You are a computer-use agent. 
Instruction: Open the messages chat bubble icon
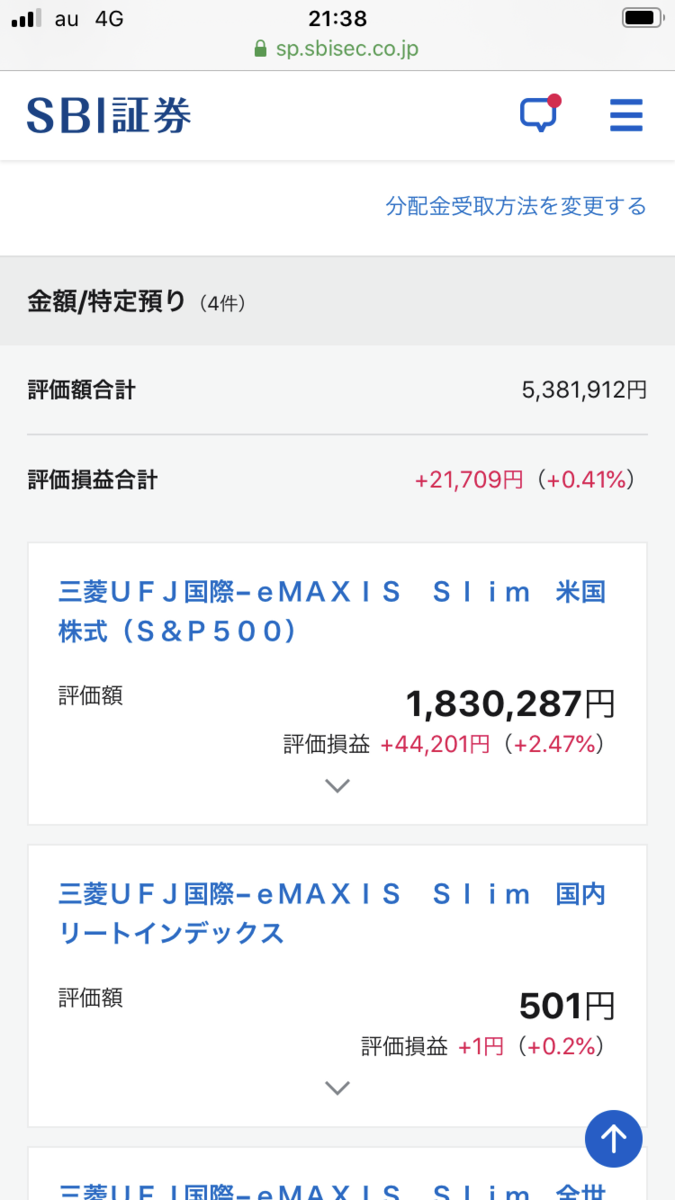tap(539, 114)
